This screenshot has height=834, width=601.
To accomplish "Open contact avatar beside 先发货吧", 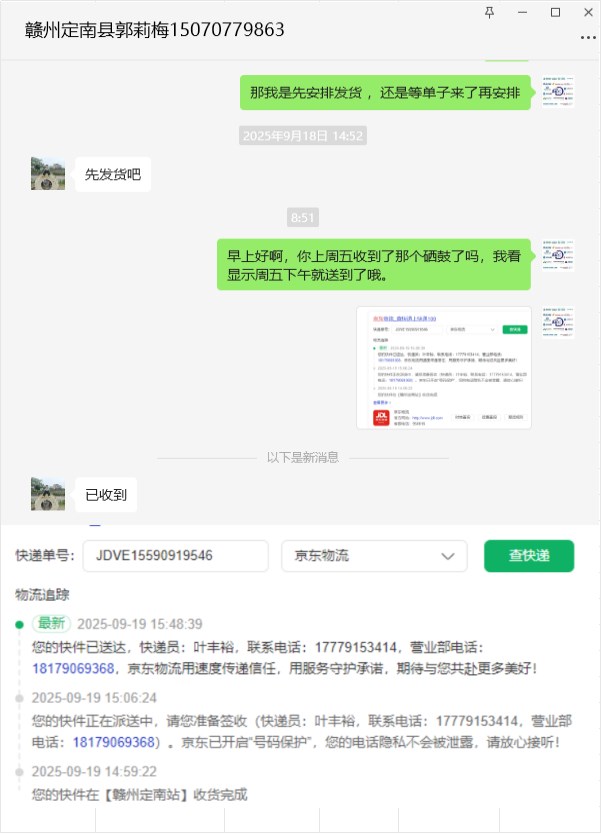I will [48, 173].
